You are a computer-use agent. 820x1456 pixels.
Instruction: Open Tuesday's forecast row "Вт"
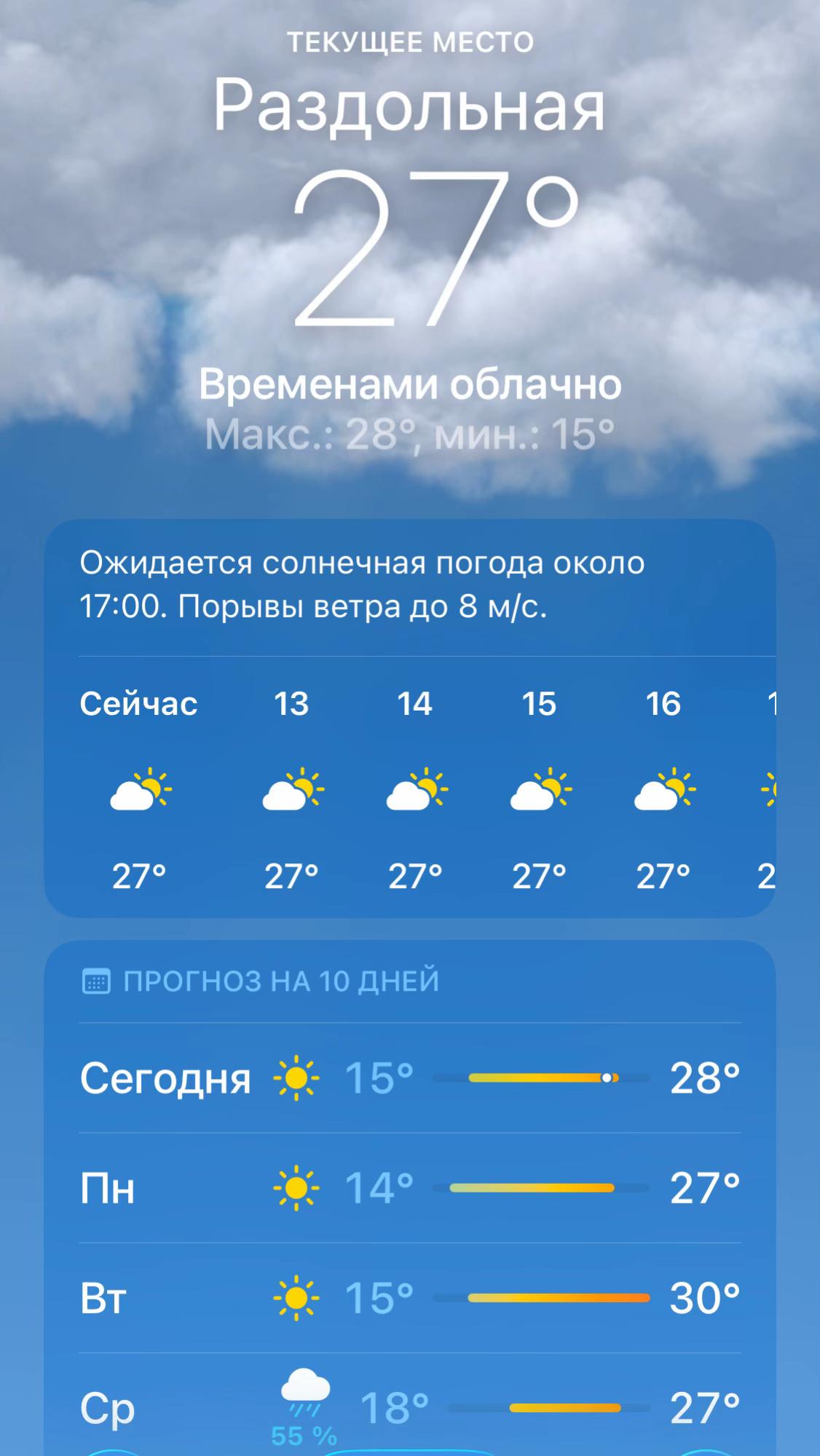pos(410,1298)
